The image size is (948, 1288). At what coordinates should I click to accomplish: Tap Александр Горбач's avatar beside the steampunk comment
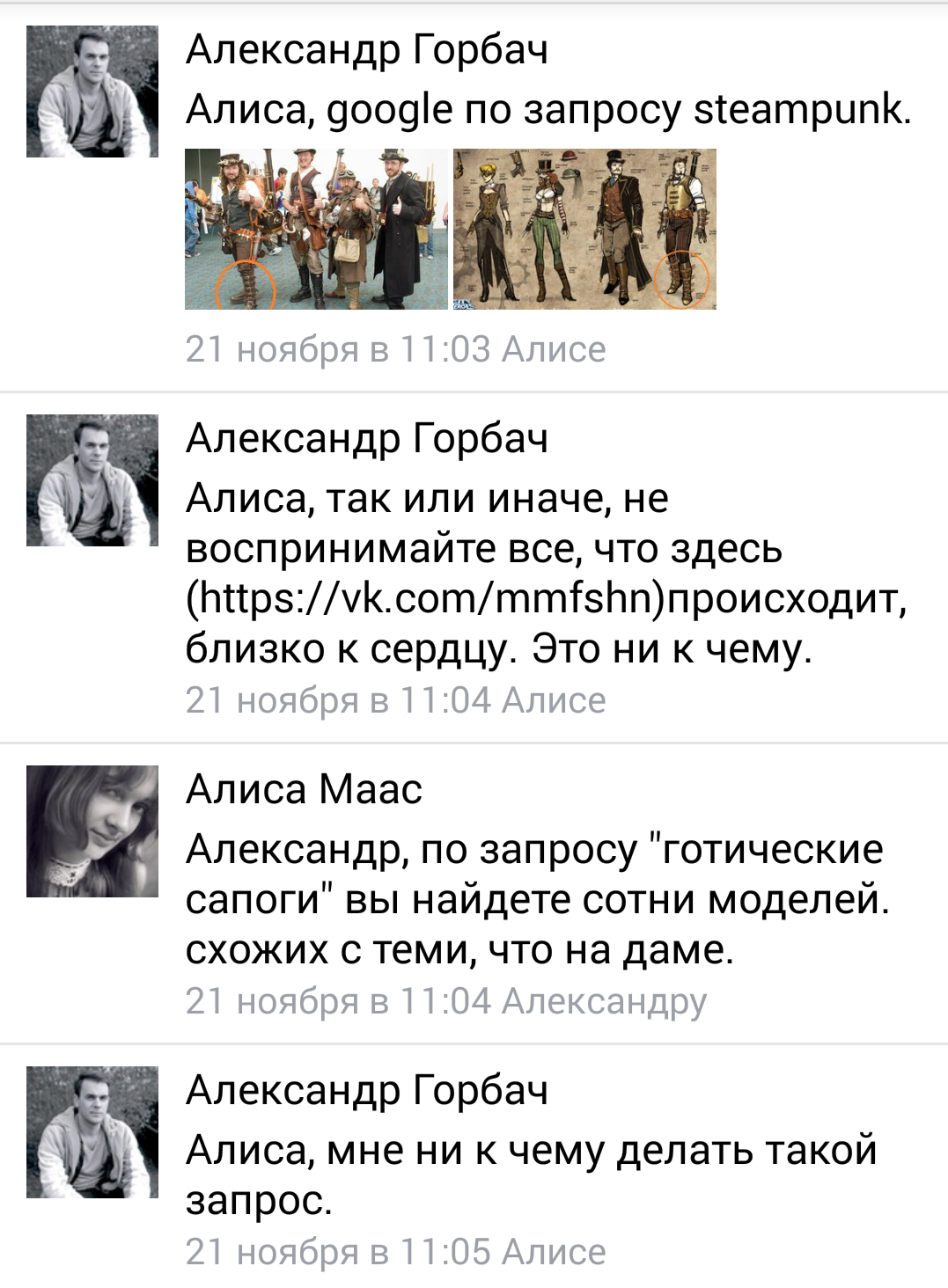(x=92, y=91)
